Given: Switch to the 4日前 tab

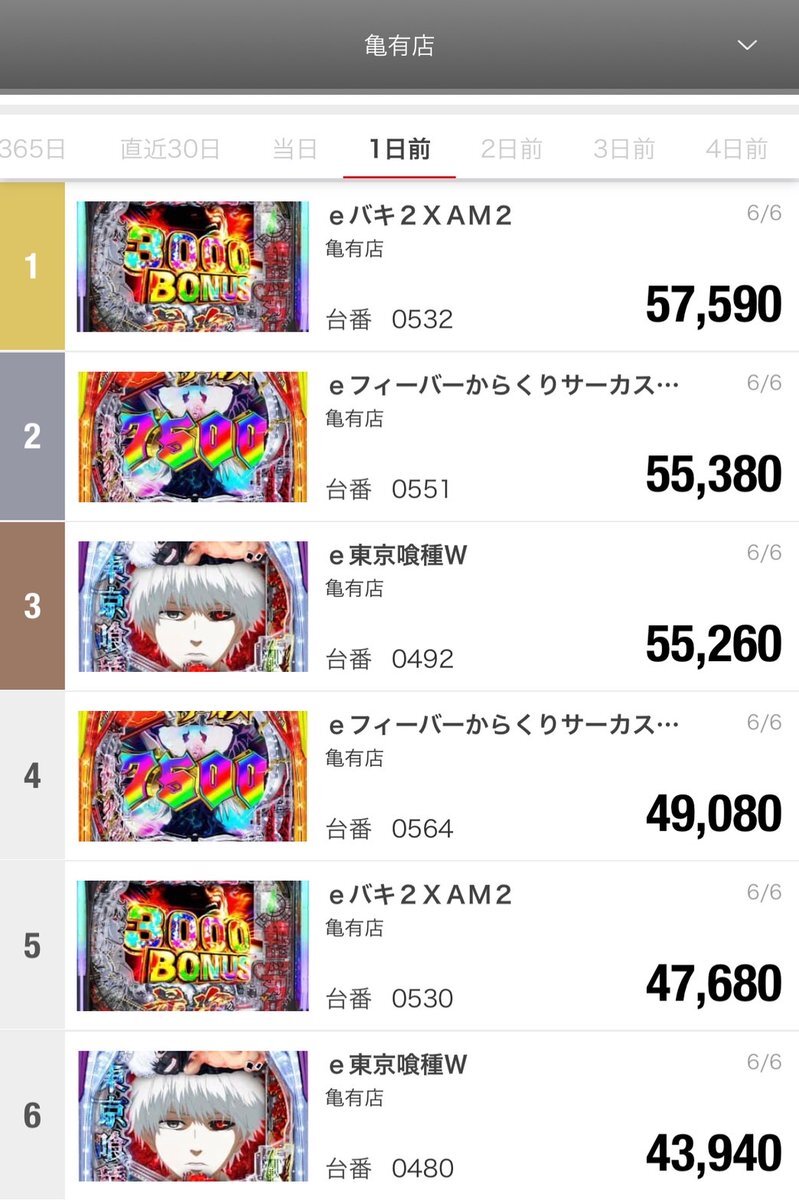Looking at the screenshot, I should (736, 150).
